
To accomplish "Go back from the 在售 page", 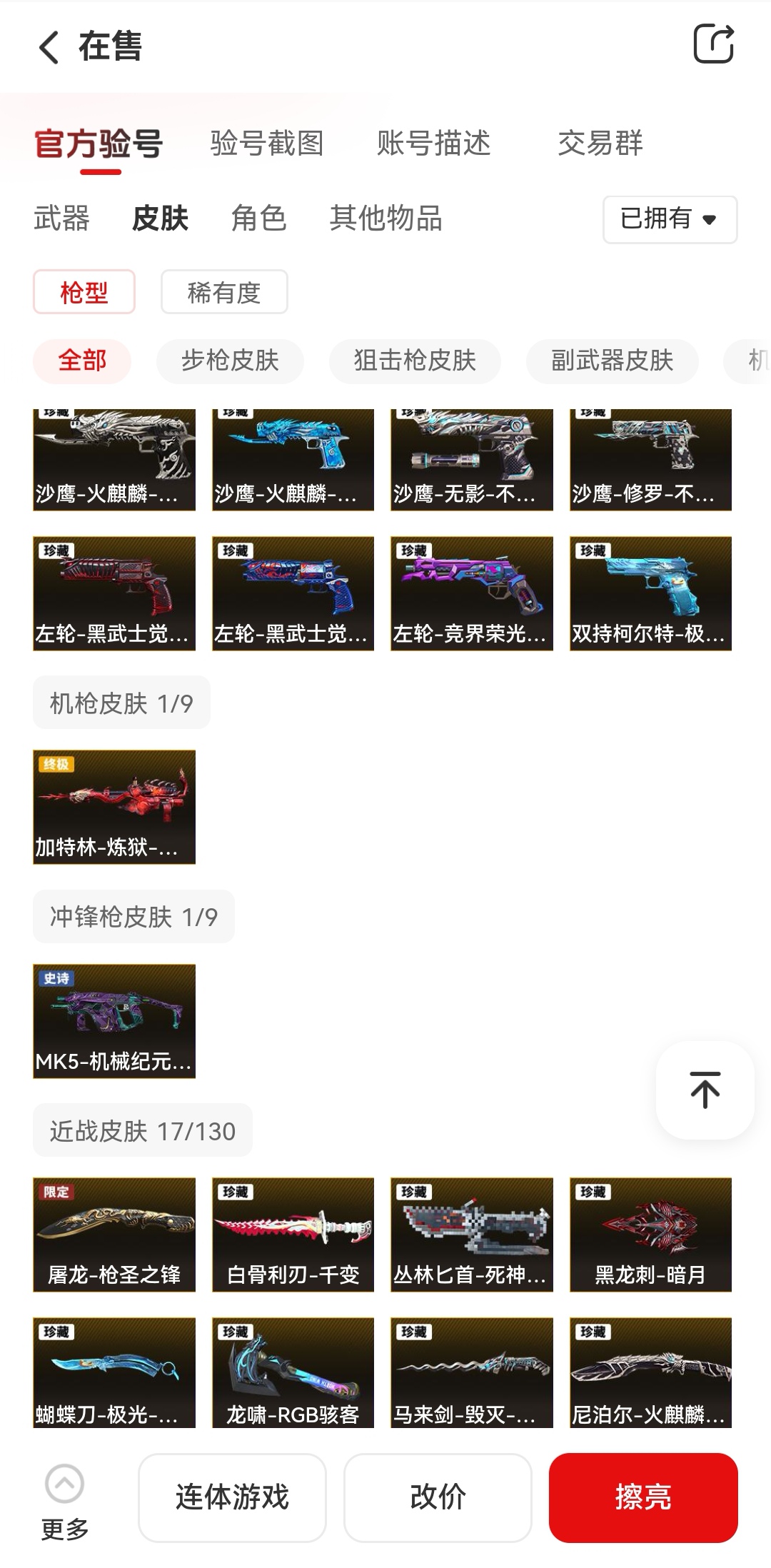I will [49, 48].
